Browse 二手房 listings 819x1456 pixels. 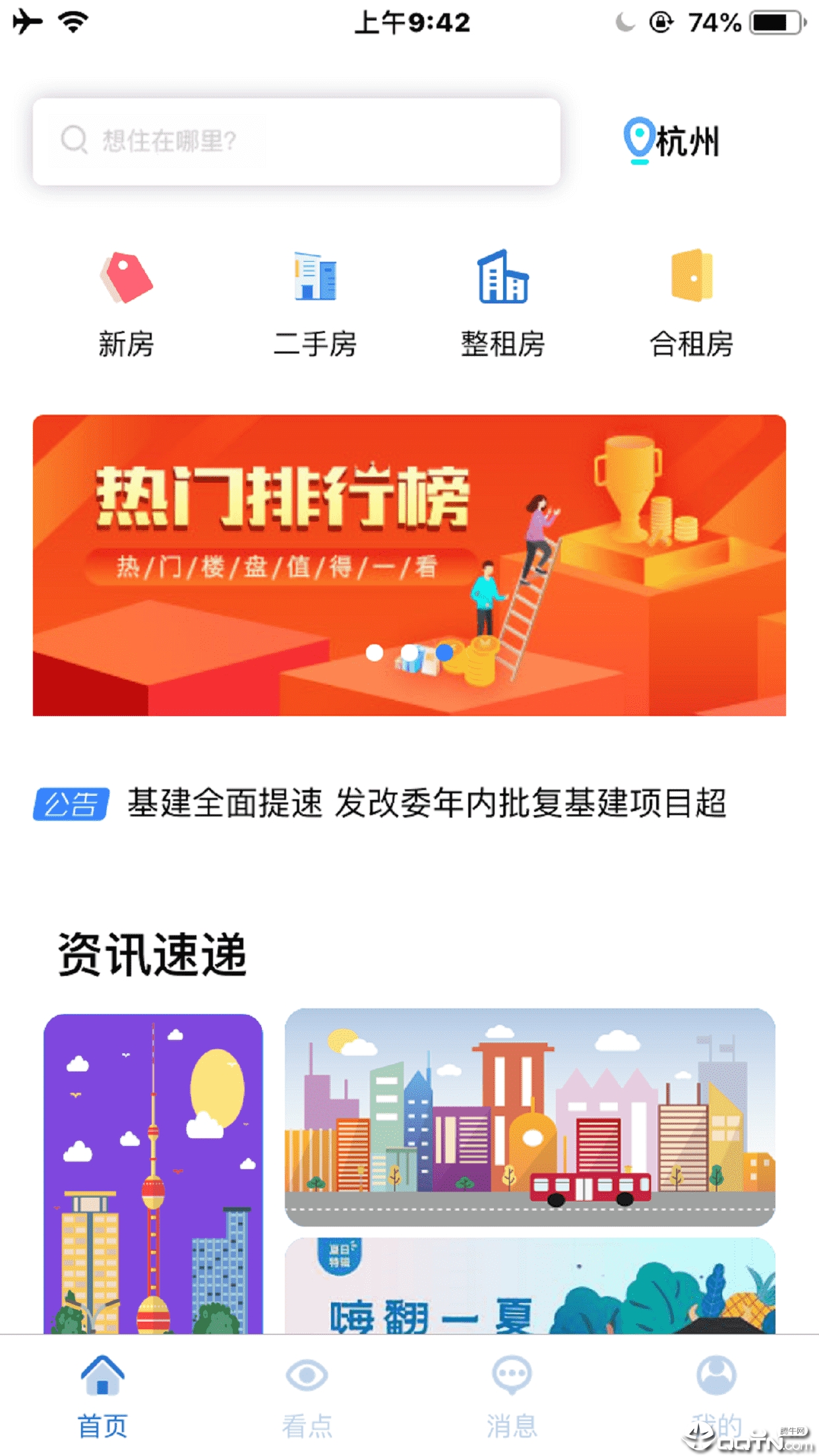tap(315, 305)
